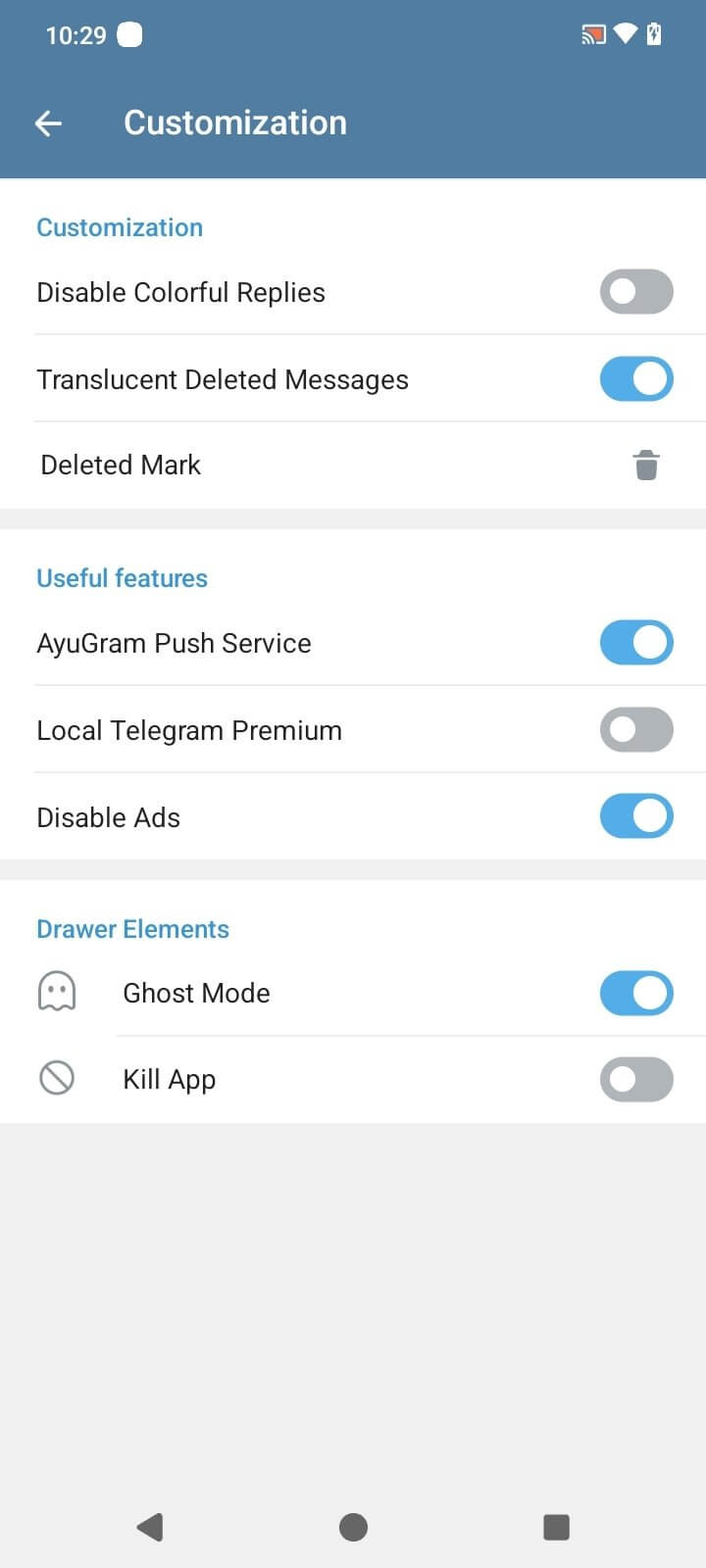The width and height of the screenshot is (706, 1568).
Task: Disable Ghost Mode in Drawer Elements
Action: 636,992
